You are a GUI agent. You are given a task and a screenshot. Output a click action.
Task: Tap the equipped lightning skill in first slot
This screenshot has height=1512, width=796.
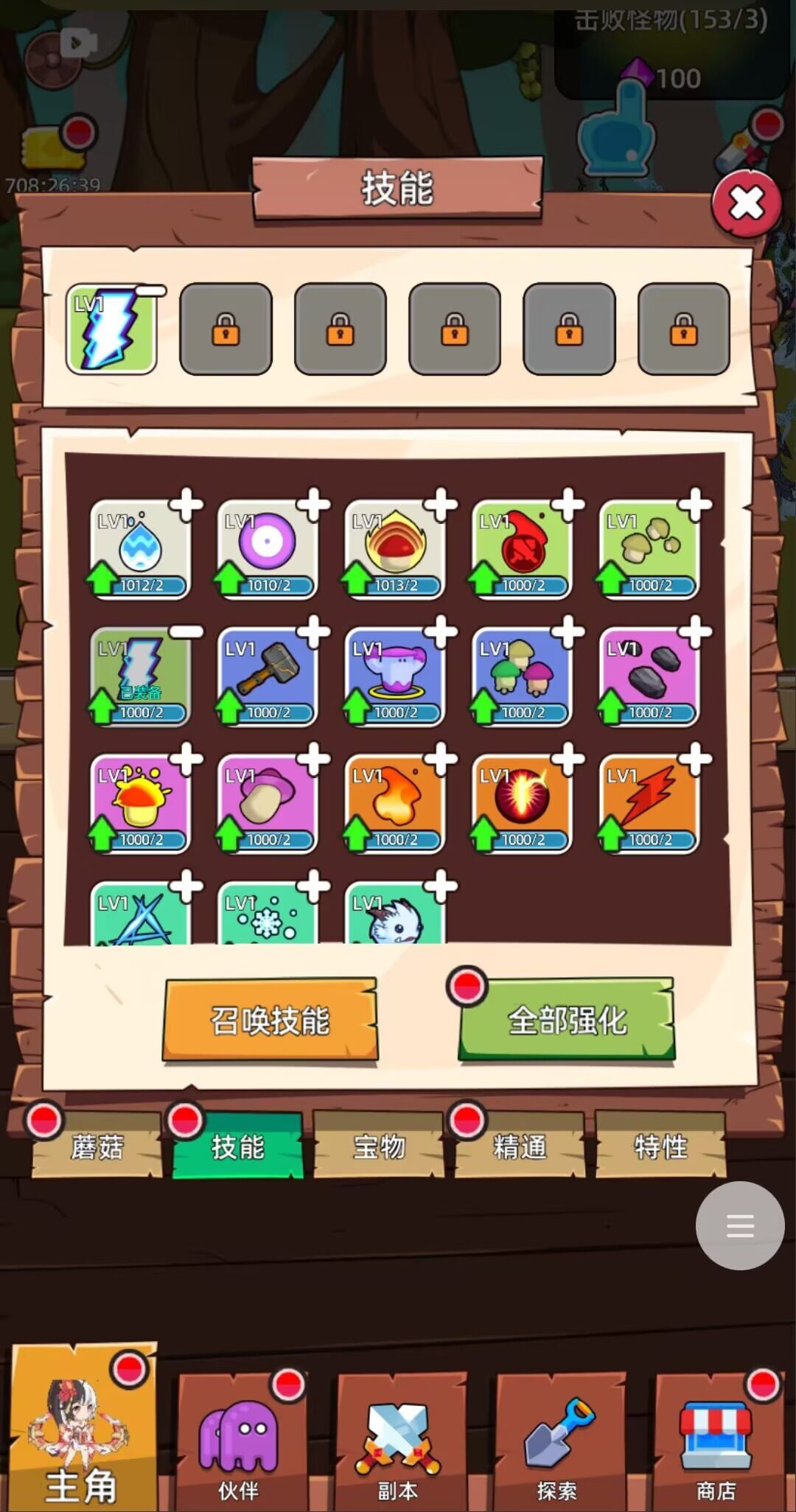[x=111, y=329]
